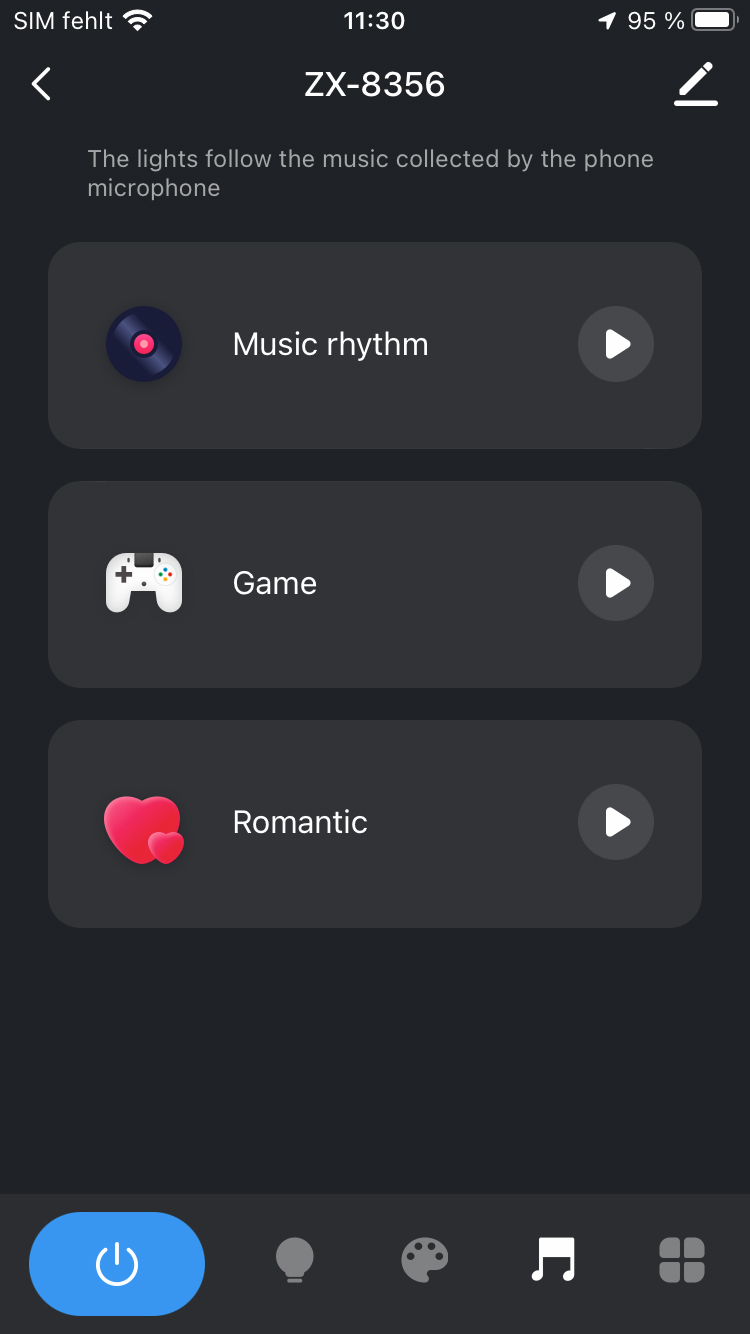This screenshot has width=750, height=1334.
Task: Start the Music rhythm mode
Action: point(616,344)
